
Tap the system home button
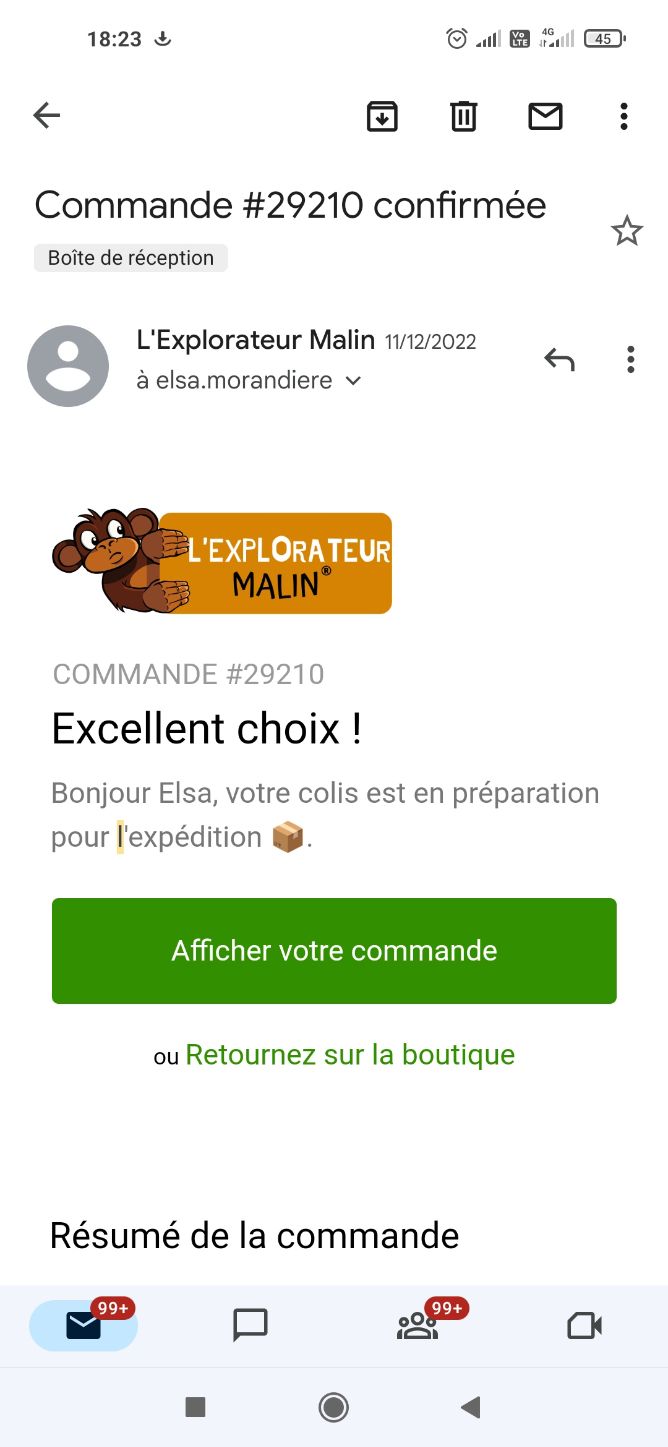pyautogui.click(x=333, y=1408)
